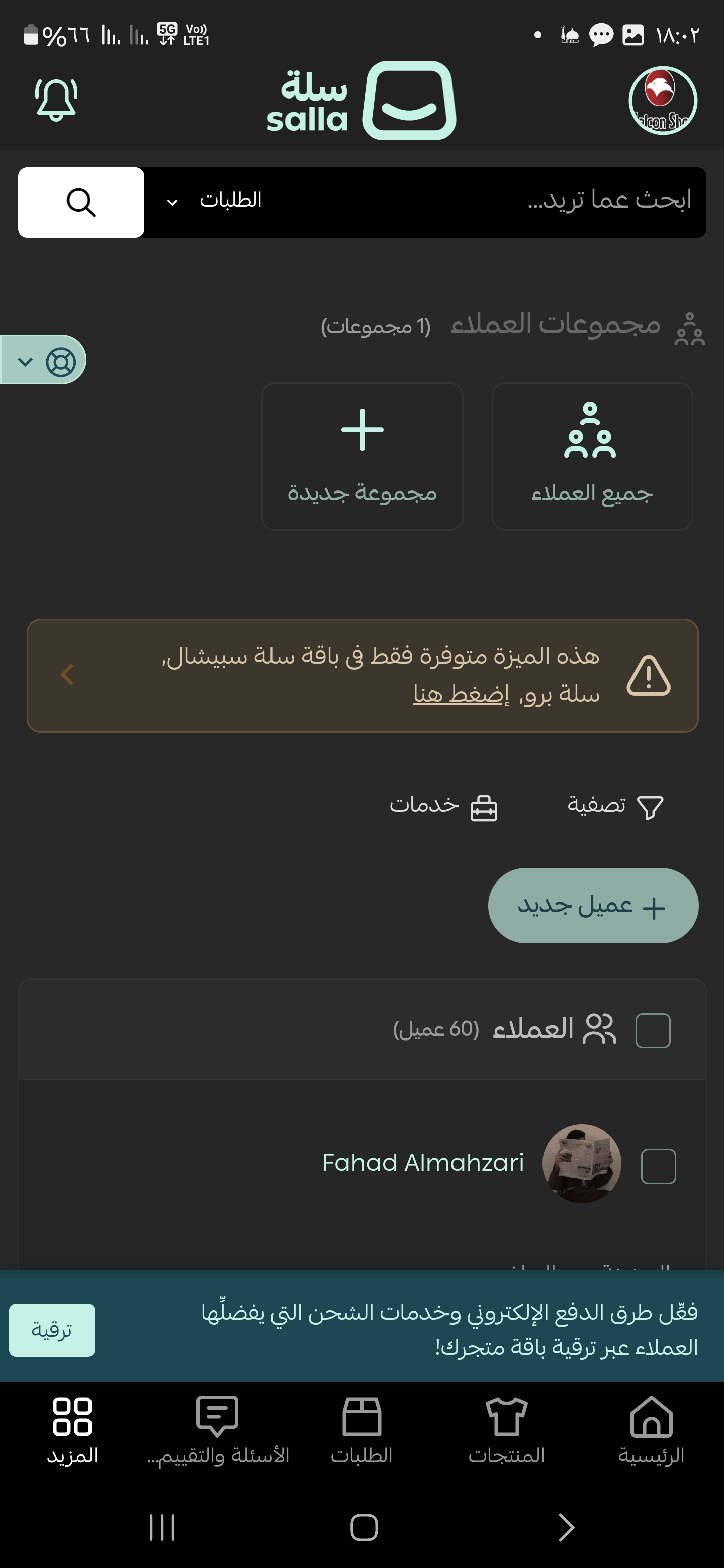Image resolution: width=724 pixels, height=1568 pixels.
Task: Add a new customer with عميل جديد
Action: (592, 906)
